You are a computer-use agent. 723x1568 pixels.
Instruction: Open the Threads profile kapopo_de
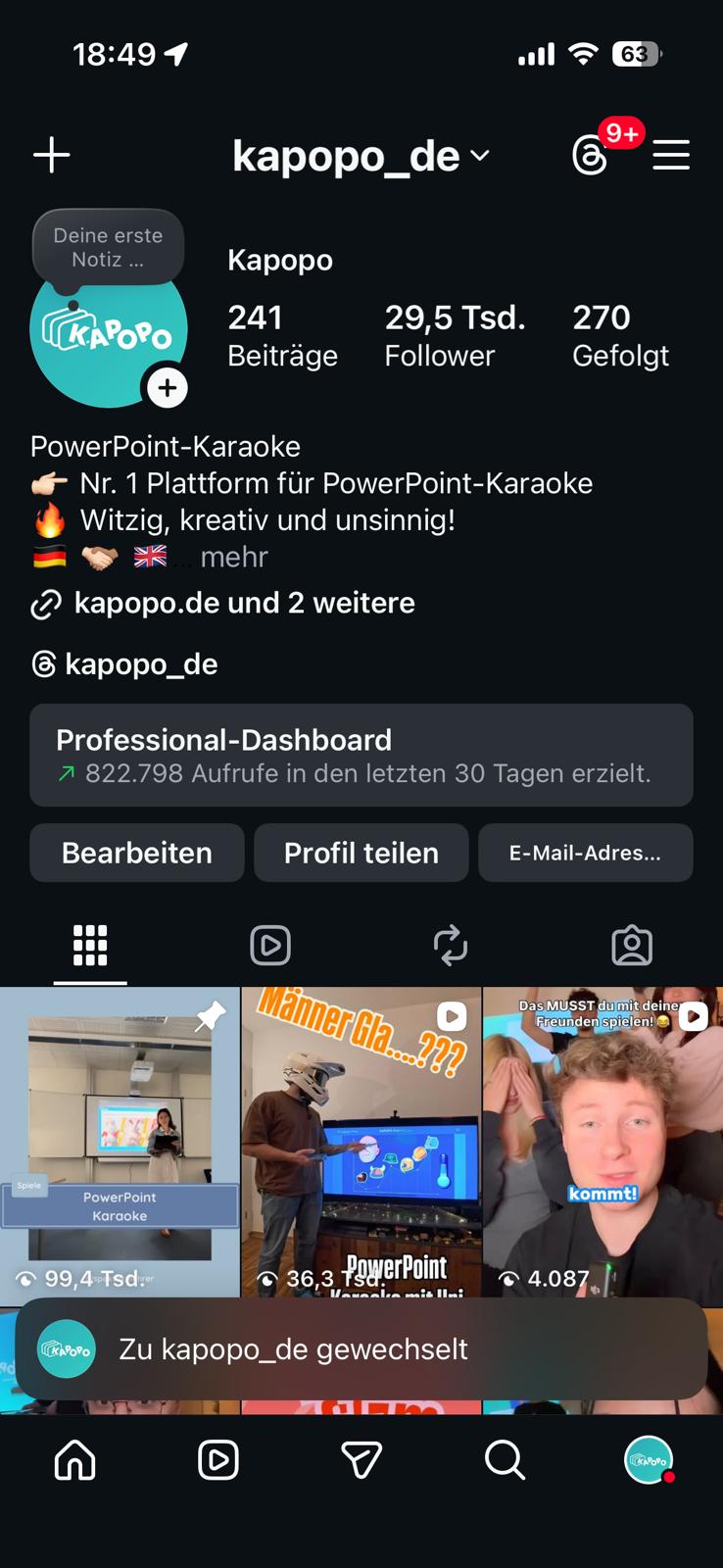[x=143, y=664]
